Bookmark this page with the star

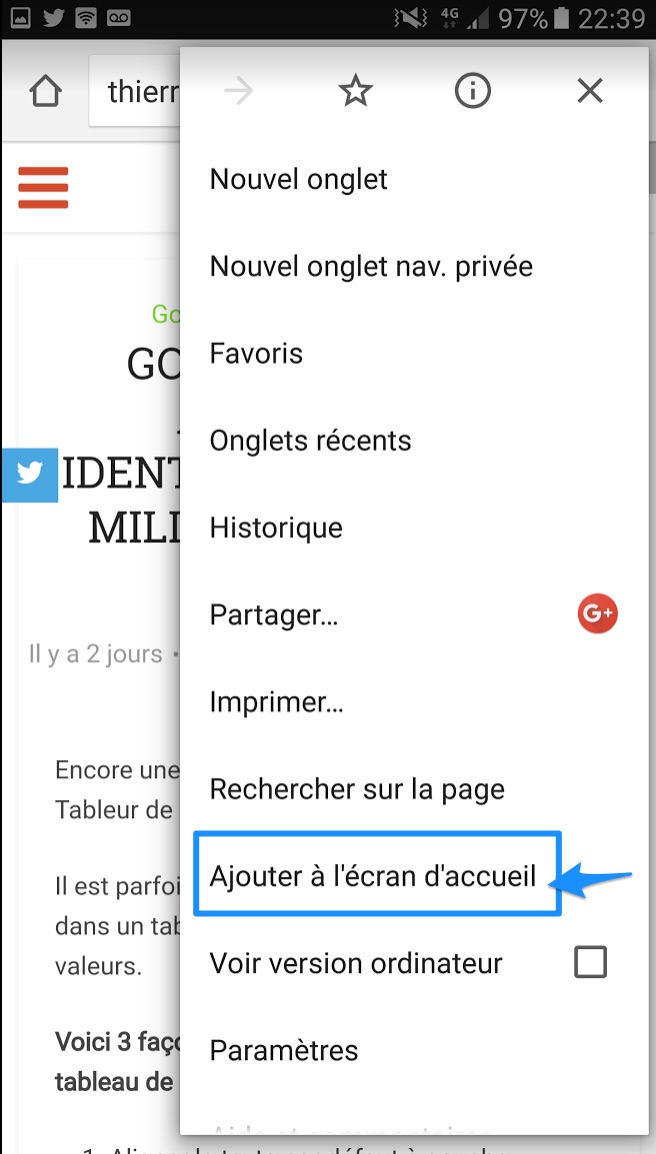355,92
